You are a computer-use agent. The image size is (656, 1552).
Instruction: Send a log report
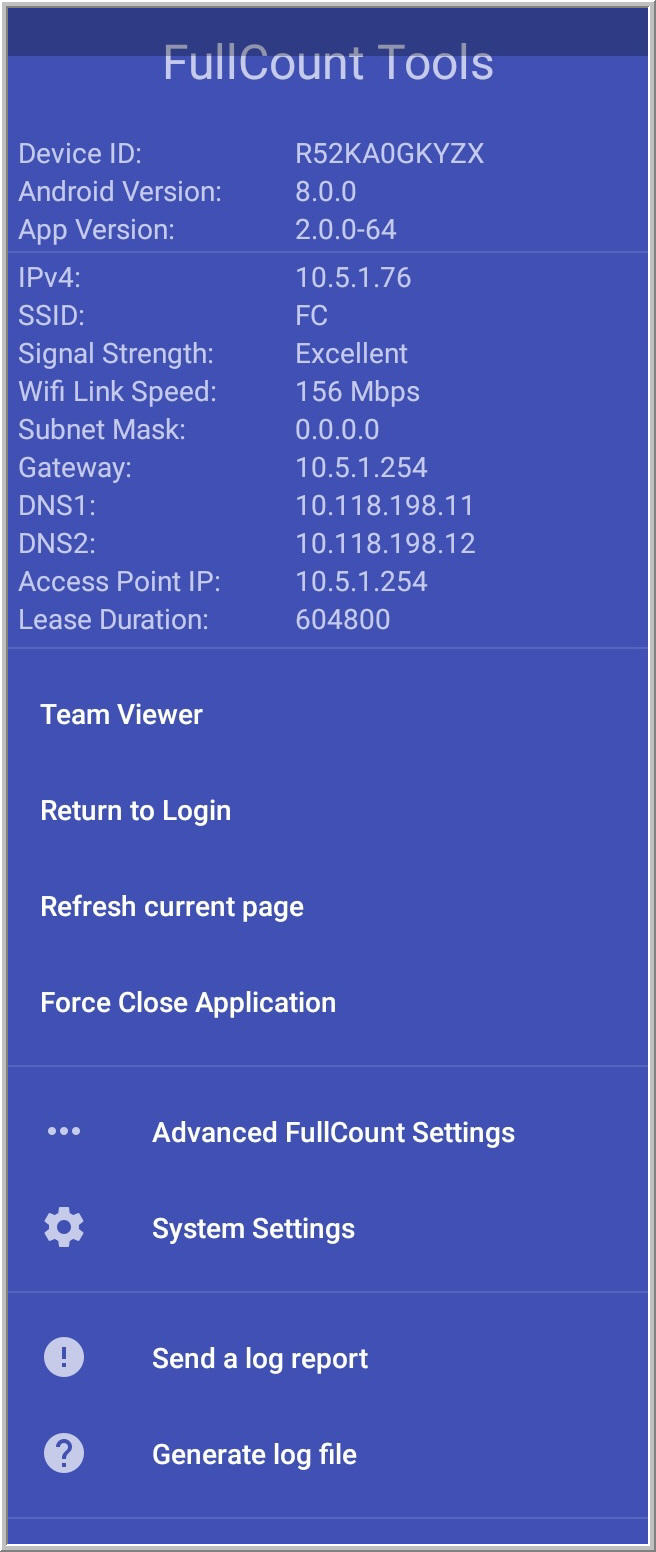[260, 1358]
